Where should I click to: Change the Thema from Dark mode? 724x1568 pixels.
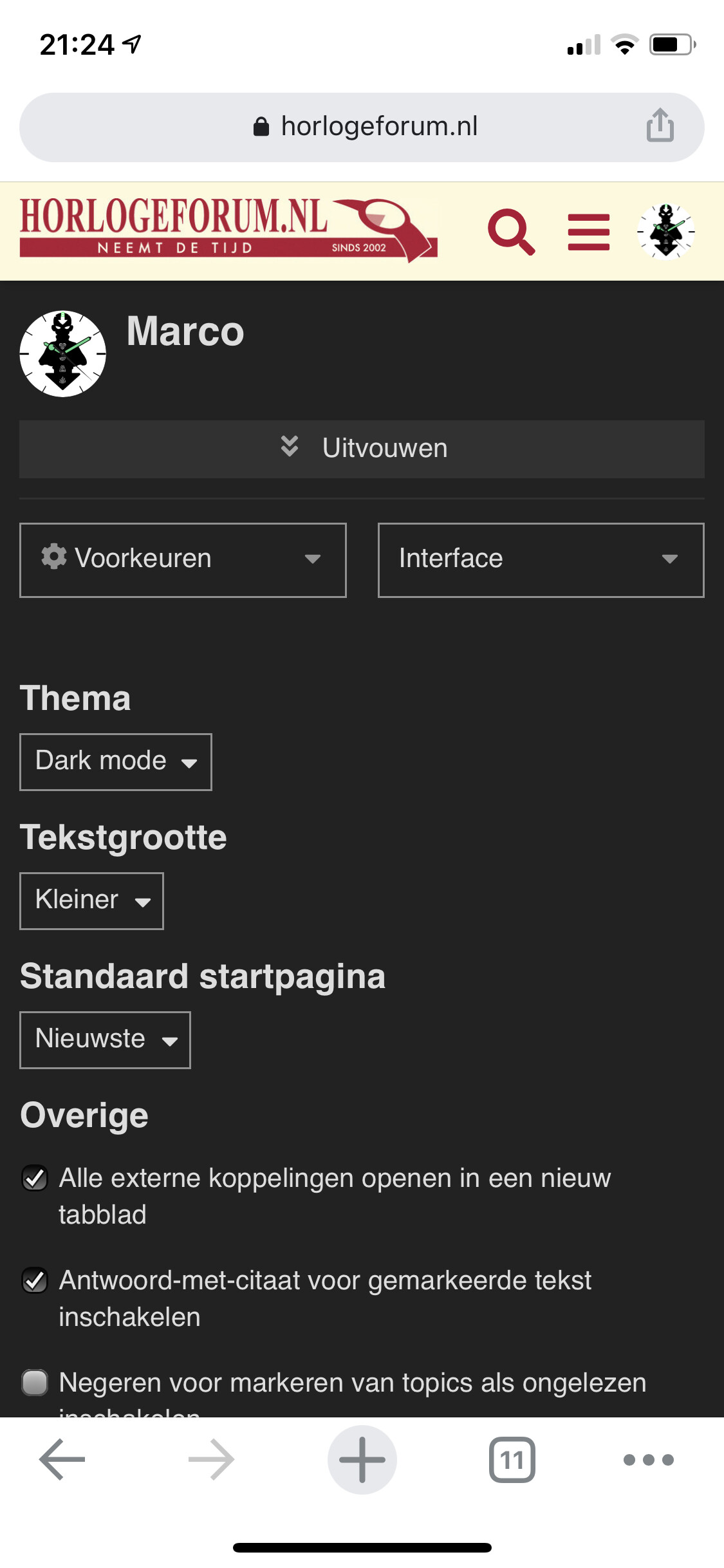pyautogui.click(x=116, y=761)
